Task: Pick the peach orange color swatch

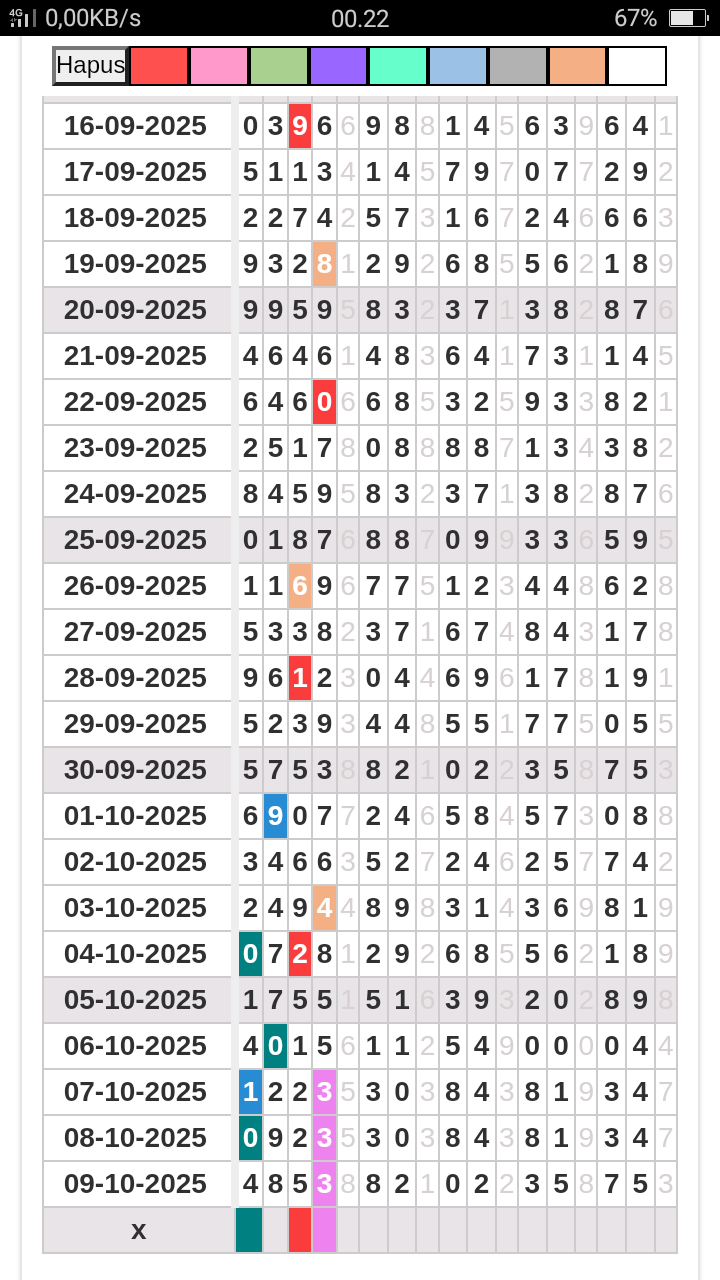Action: (x=577, y=66)
